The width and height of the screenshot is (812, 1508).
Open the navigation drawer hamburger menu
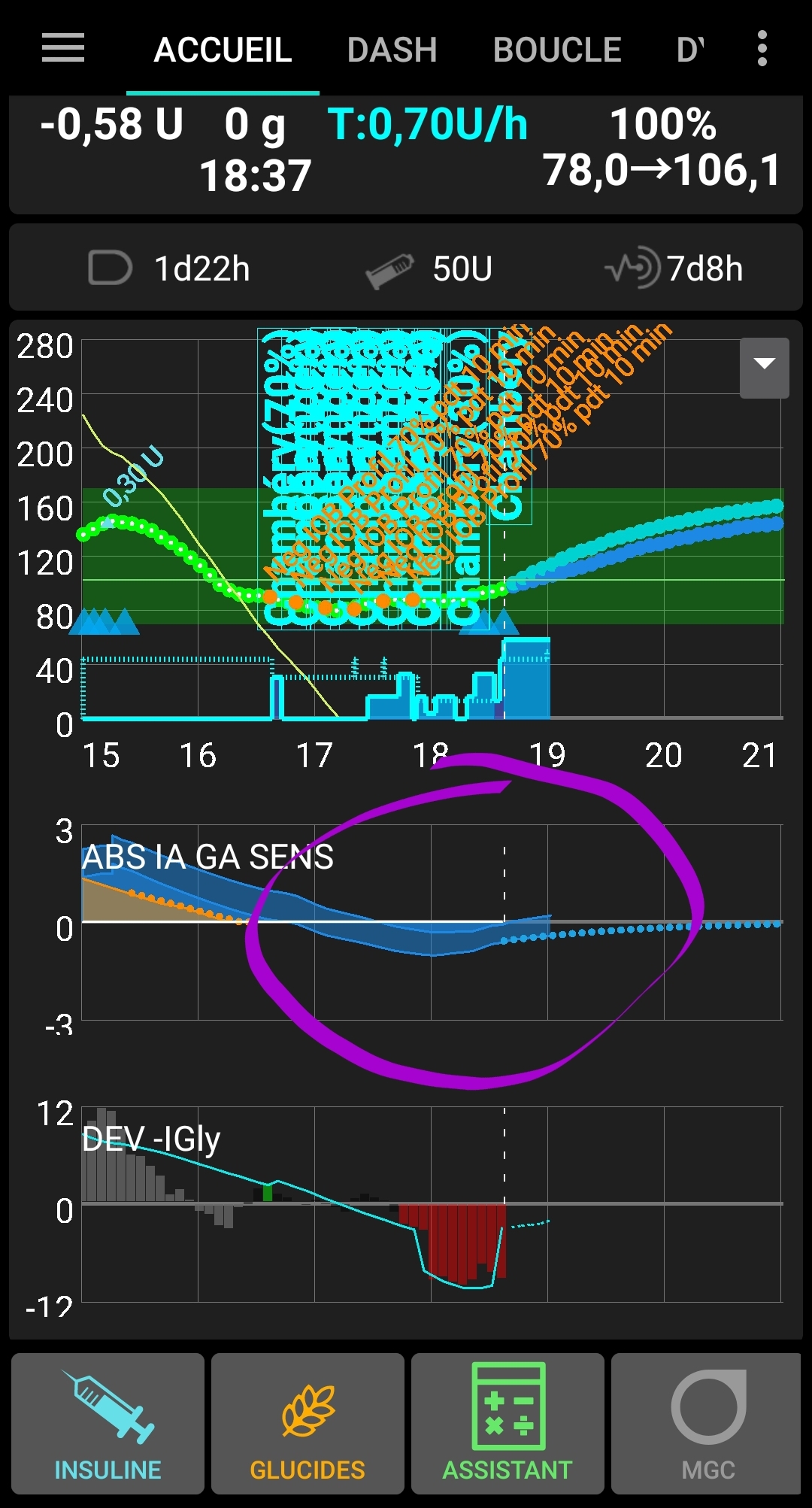tap(63, 47)
